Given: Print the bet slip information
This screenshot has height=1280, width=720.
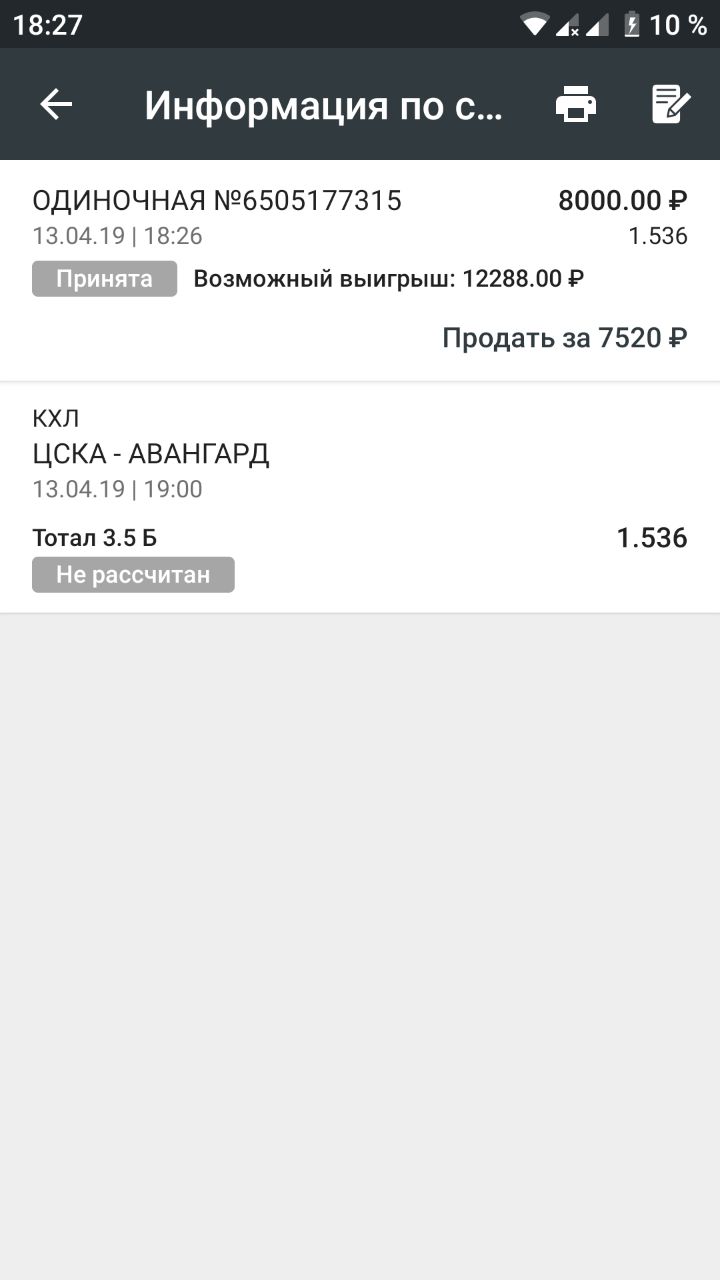Looking at the screenshot, I should click(576, 104).
